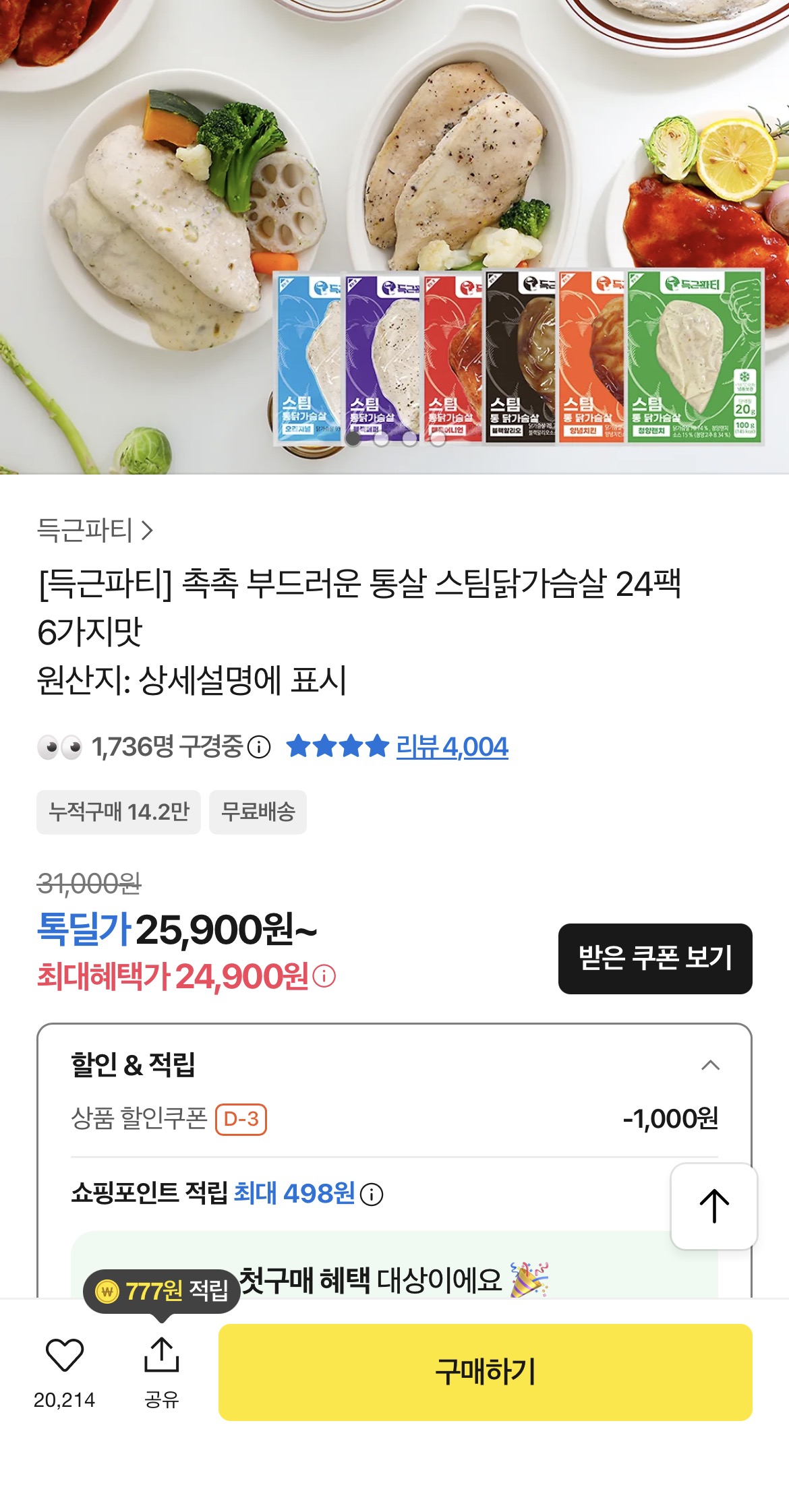Jump back to top with the arrow button
Image resolution: width=789 pixels, height=1512 pixels.
713,1206
